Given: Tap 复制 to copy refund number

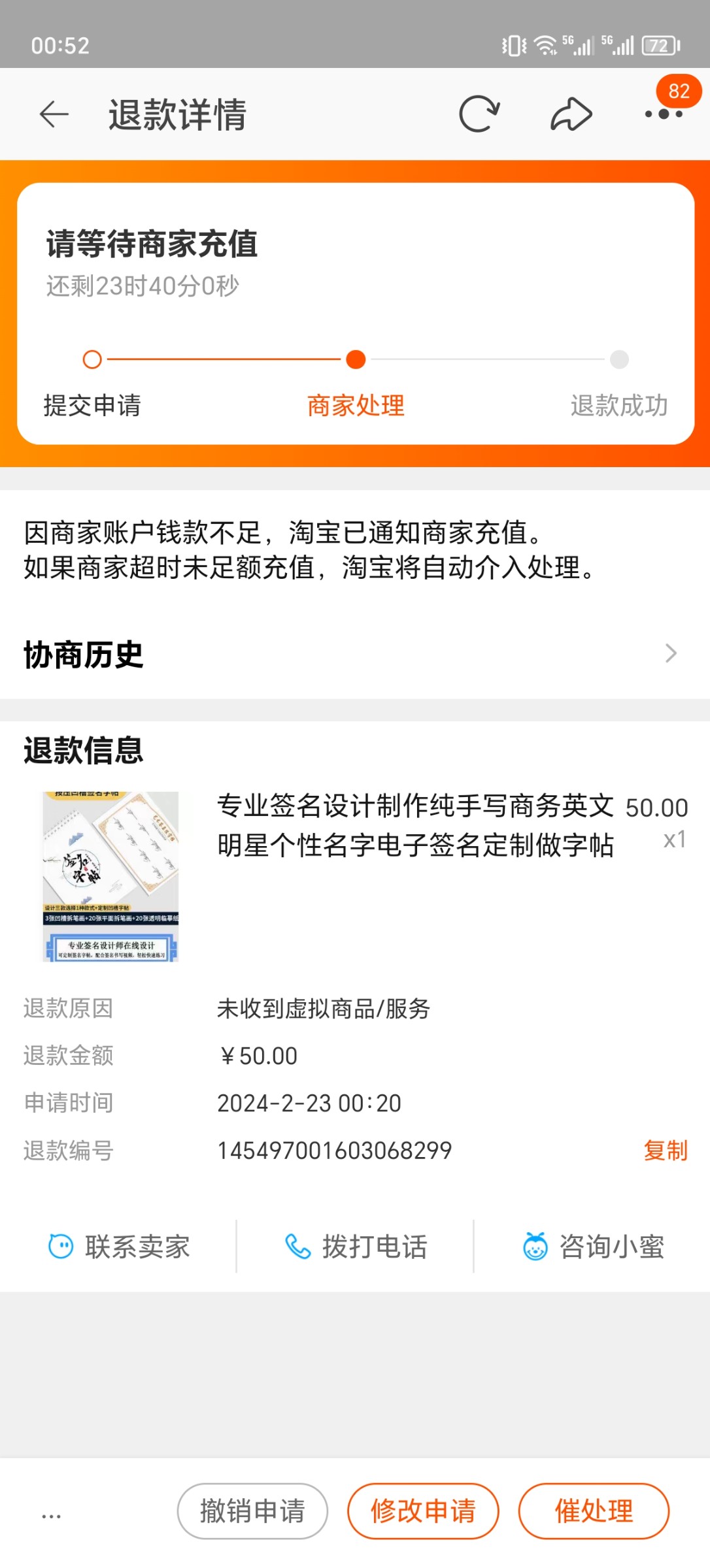Looking at the screenshot, I should 665,1150.
